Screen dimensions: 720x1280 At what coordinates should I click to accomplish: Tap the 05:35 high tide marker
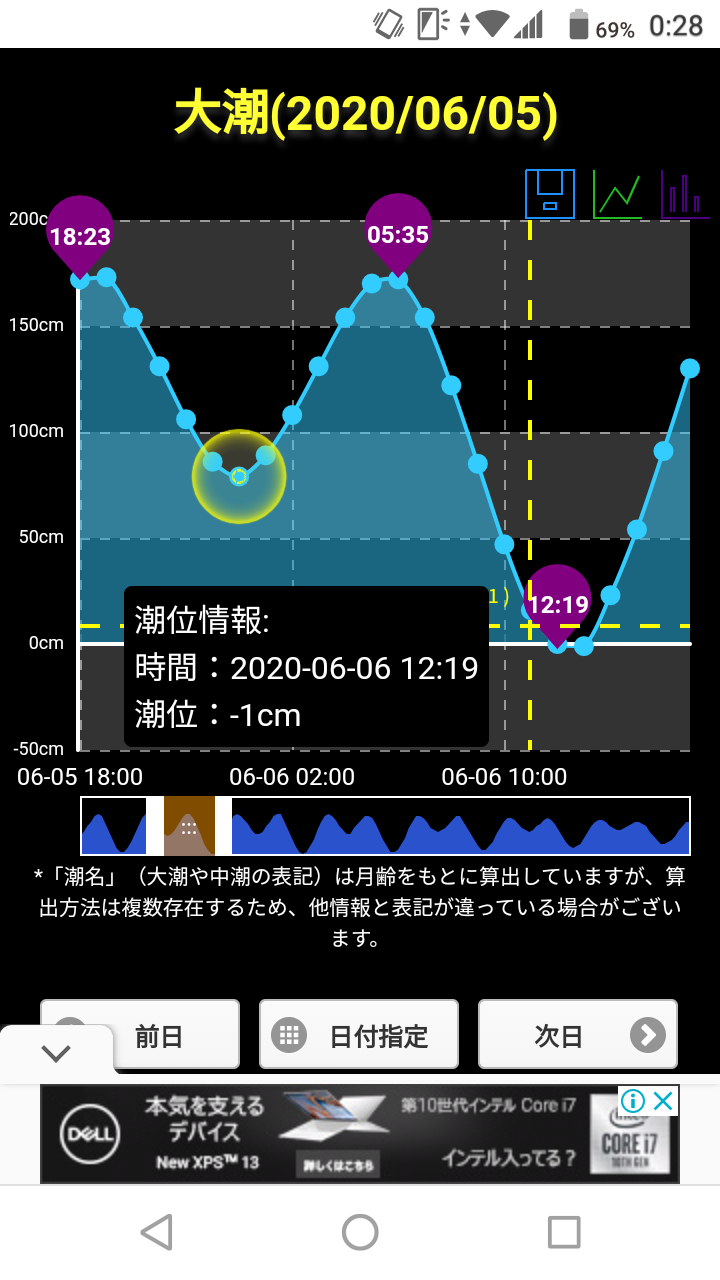(398, 235)
